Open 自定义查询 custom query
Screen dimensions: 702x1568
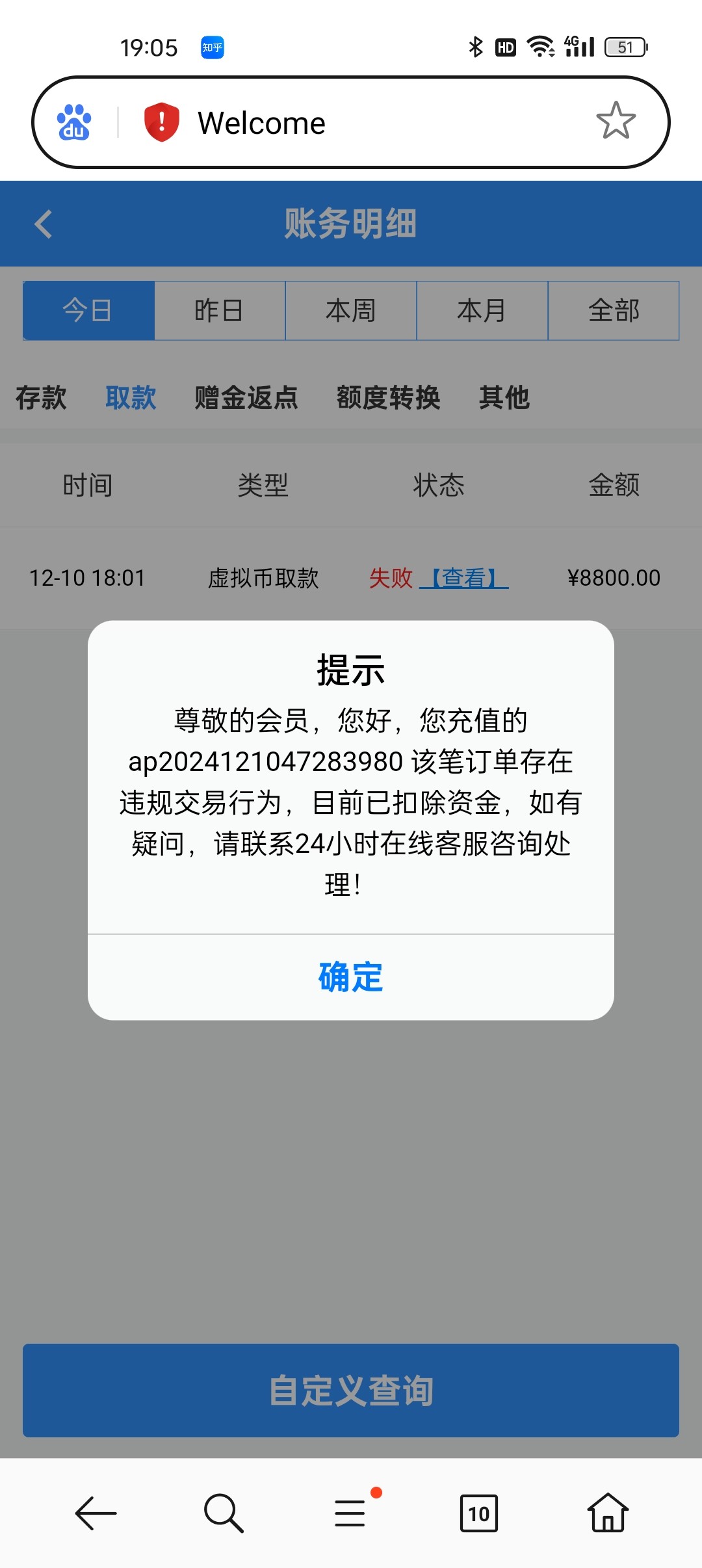351,1390
